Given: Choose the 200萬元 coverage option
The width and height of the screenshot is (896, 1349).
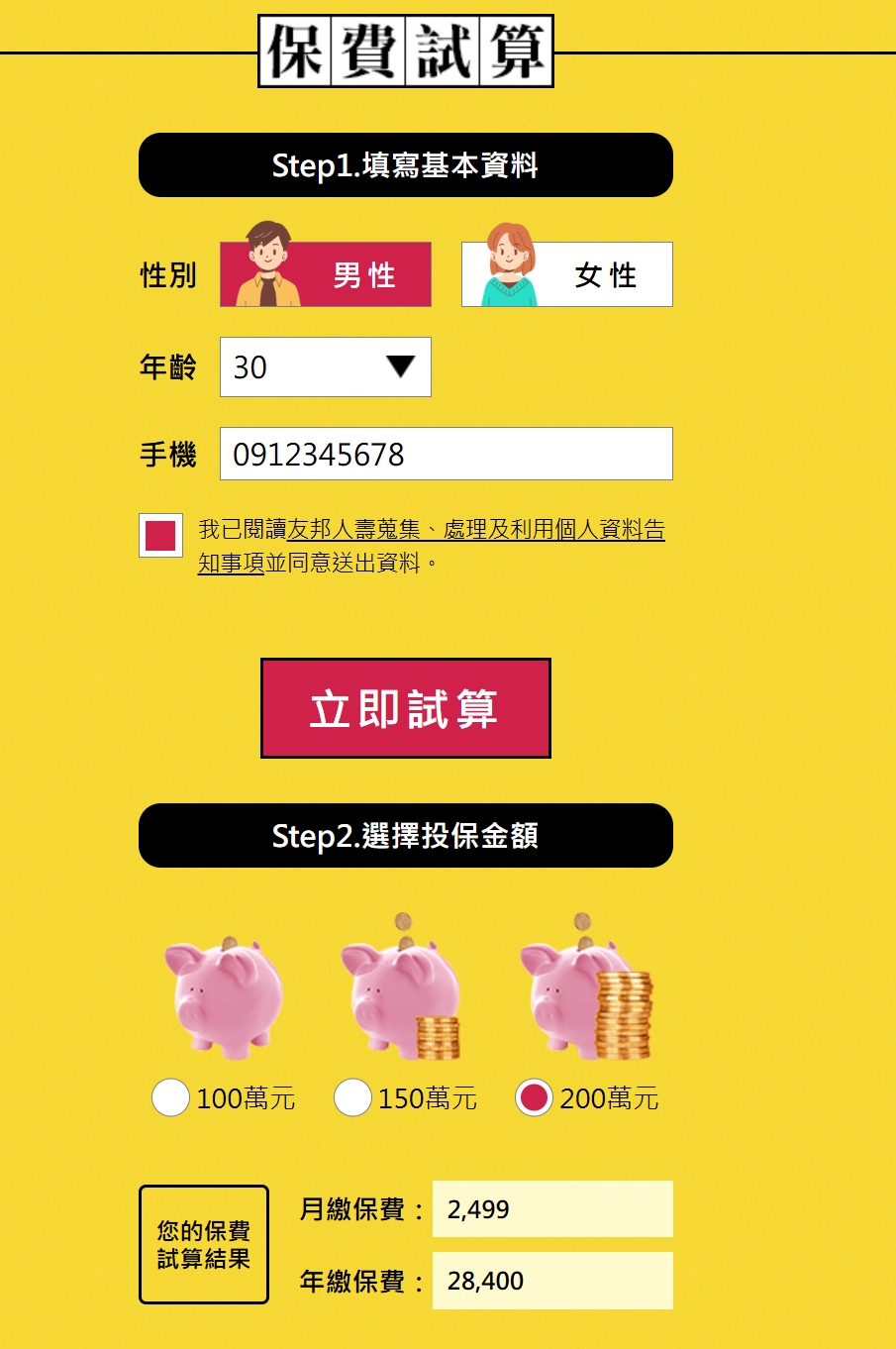Looking at the screenshot, I should 534,1097.
